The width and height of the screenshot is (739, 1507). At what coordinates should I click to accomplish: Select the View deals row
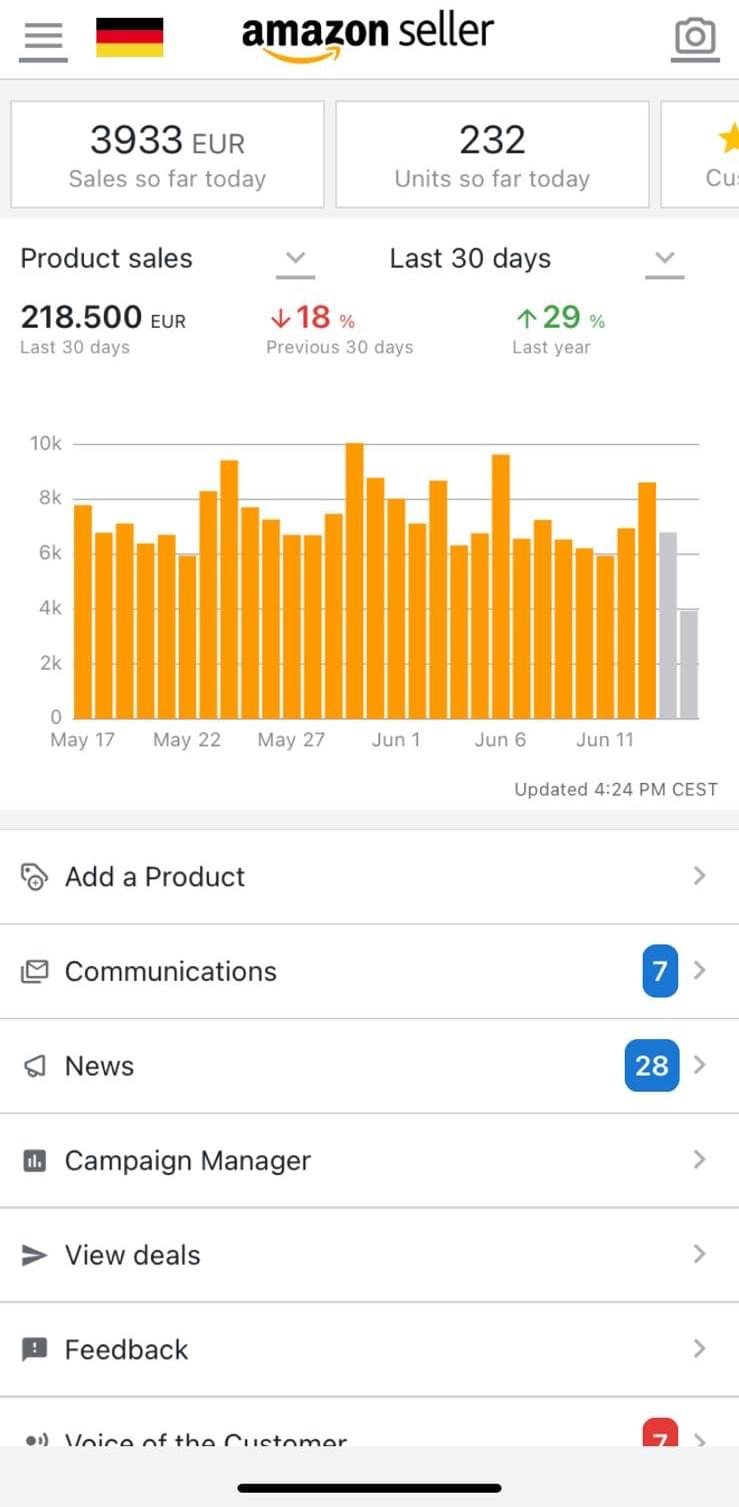(x=369, y=1255)
